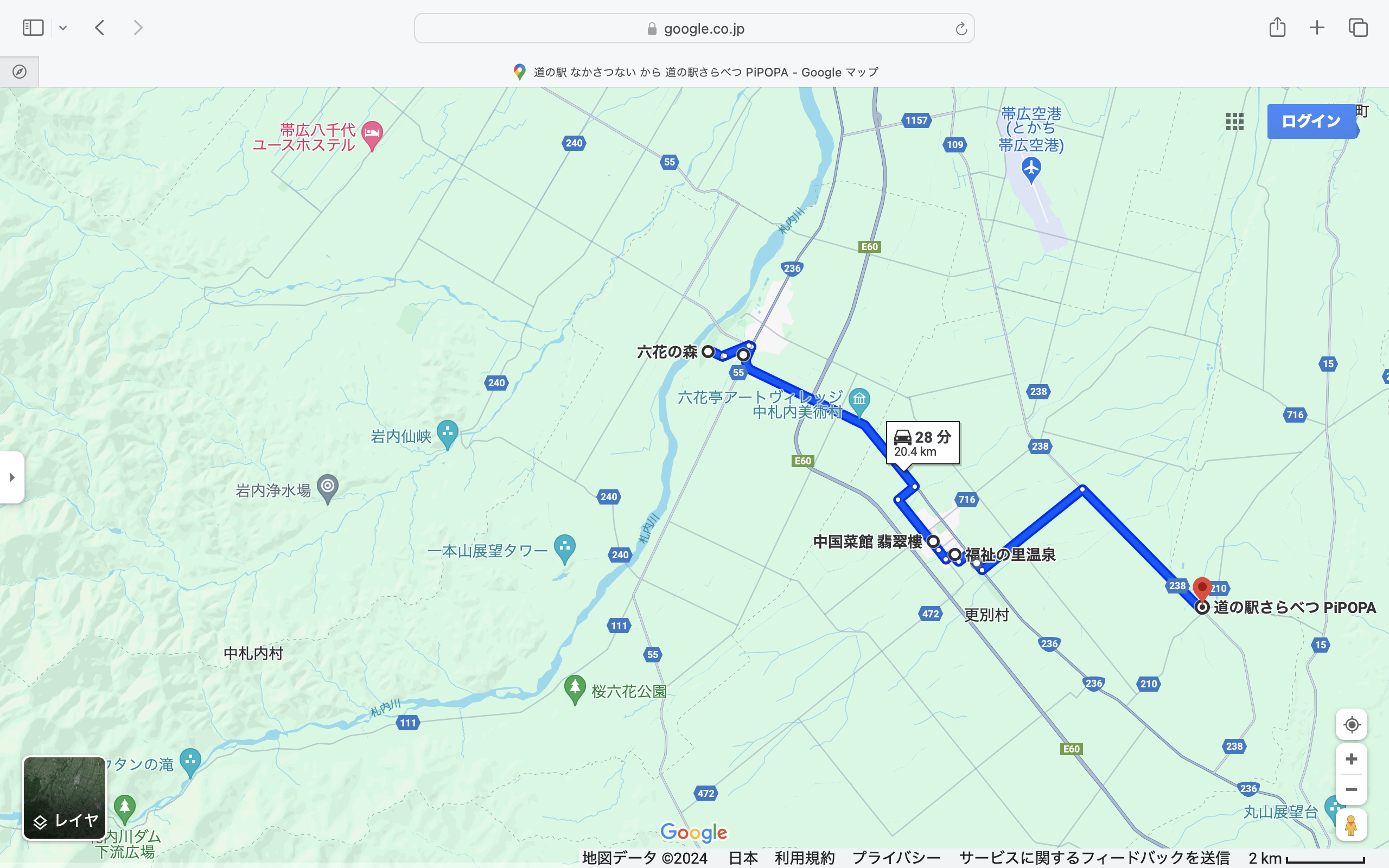Viewport: 1389px width, 868px height.
Task: Open a new tab
Action: coord(1317,28)
